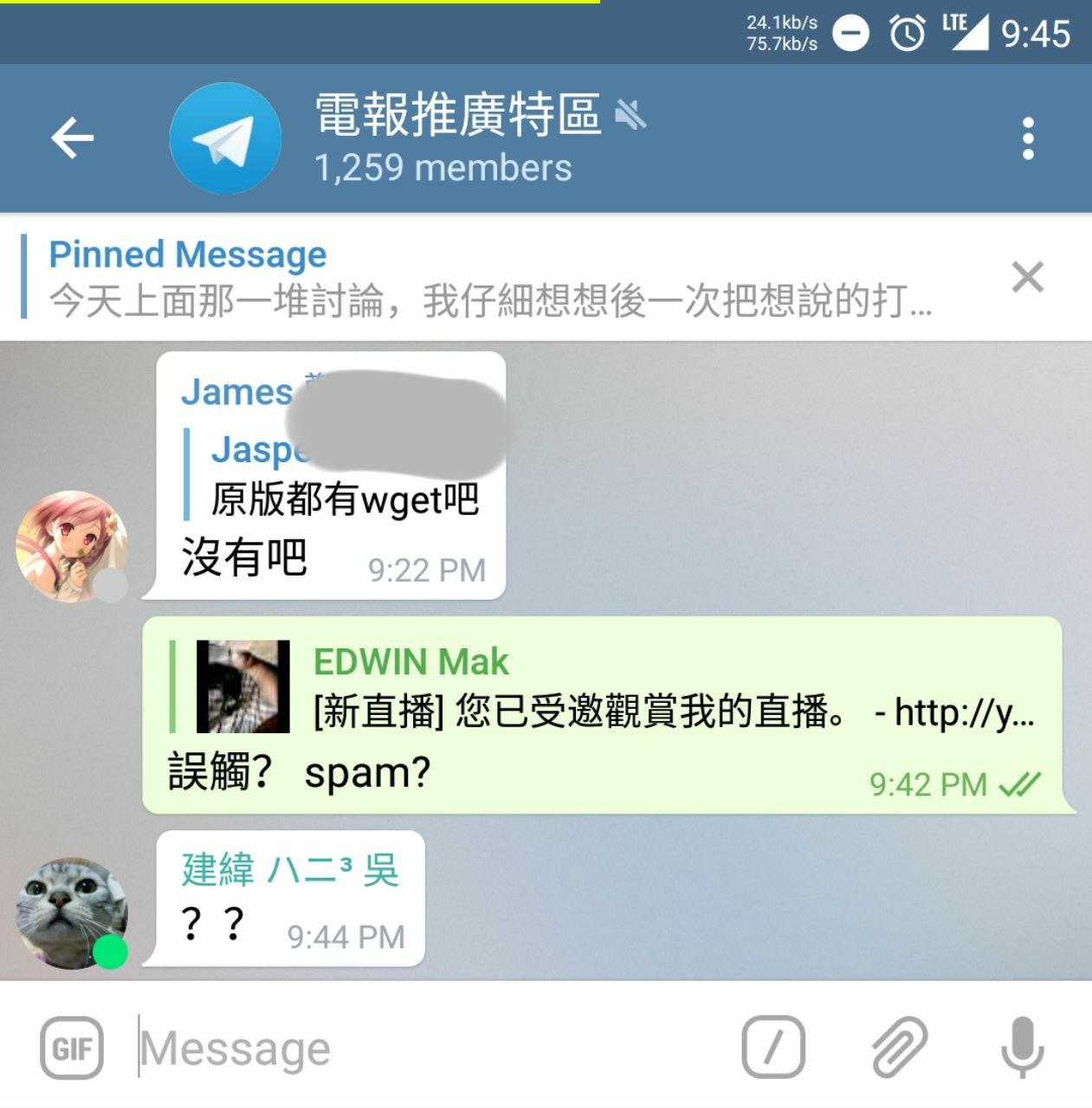Open James's profile avatar
This screenshot has height=1108, width=1092.
click(72, 546)
